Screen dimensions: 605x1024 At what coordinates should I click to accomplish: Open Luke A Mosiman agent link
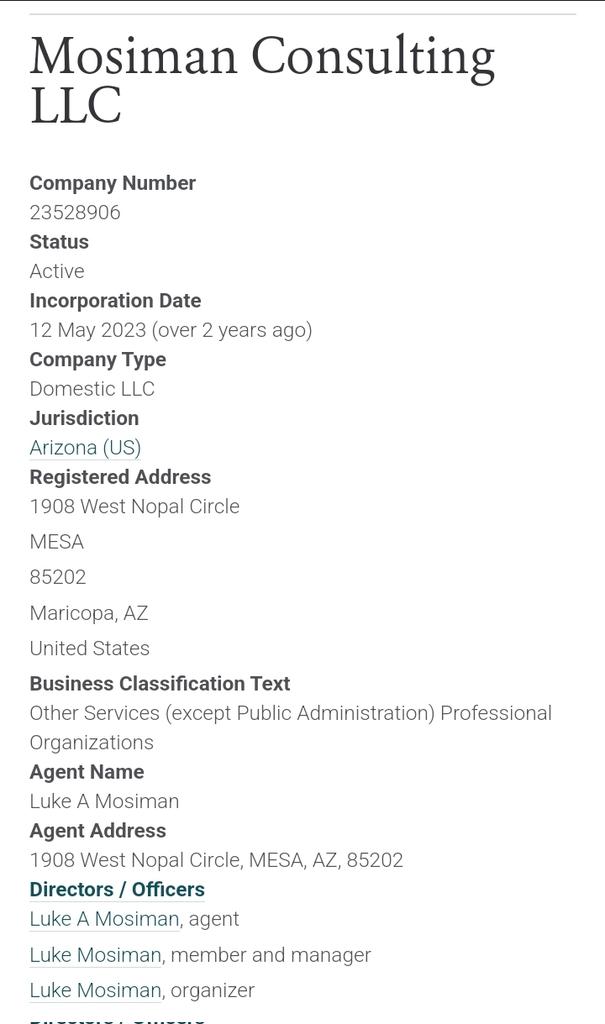point(104,918)
